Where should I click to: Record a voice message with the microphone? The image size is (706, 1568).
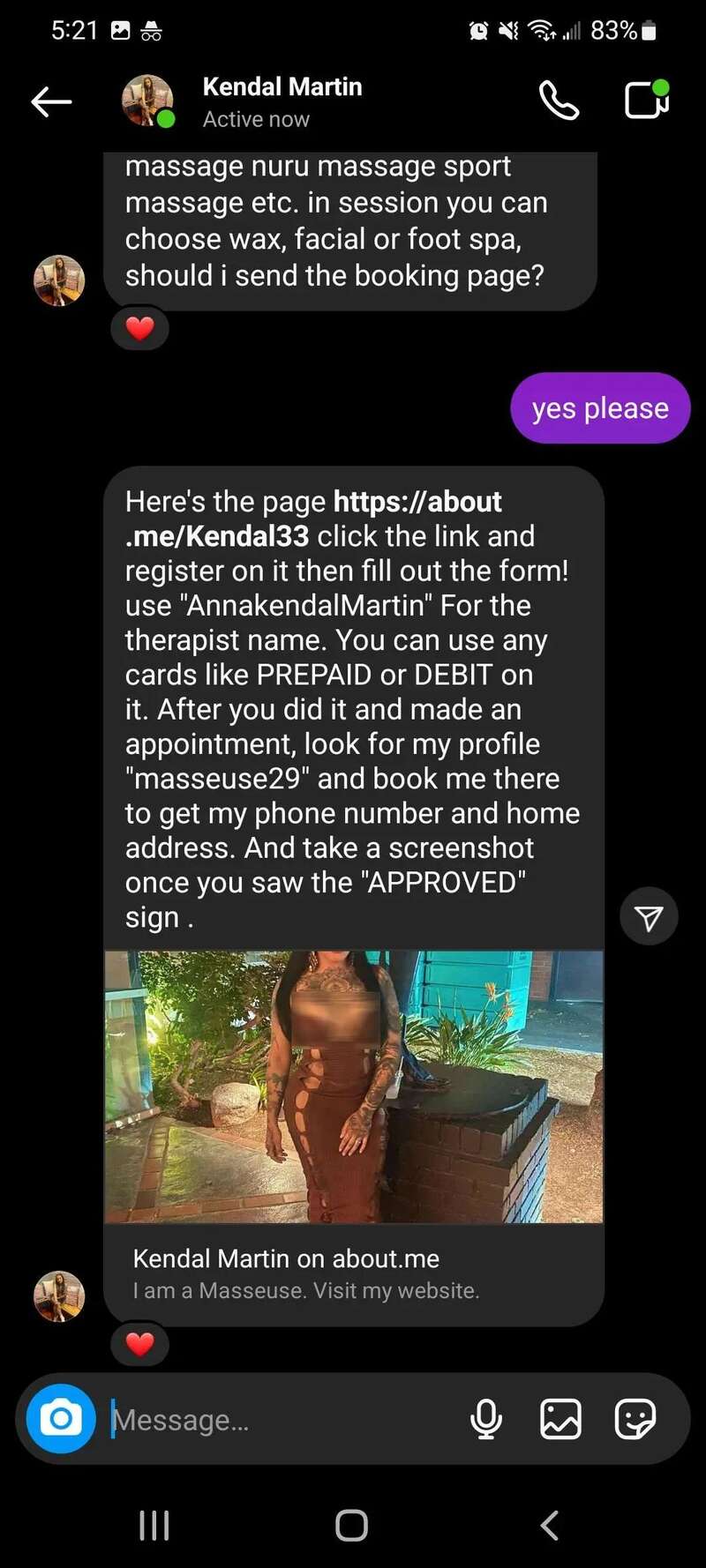[x=486, y=1419]
